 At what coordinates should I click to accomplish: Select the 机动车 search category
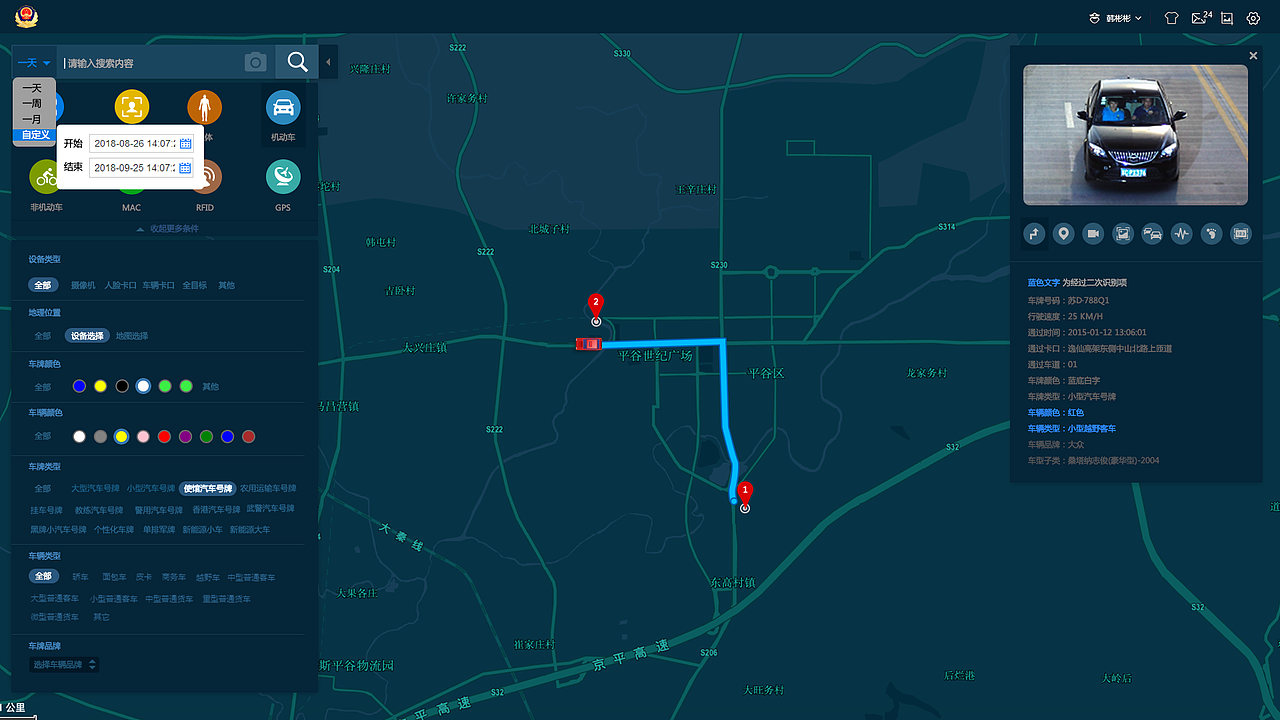click(283, 114)
